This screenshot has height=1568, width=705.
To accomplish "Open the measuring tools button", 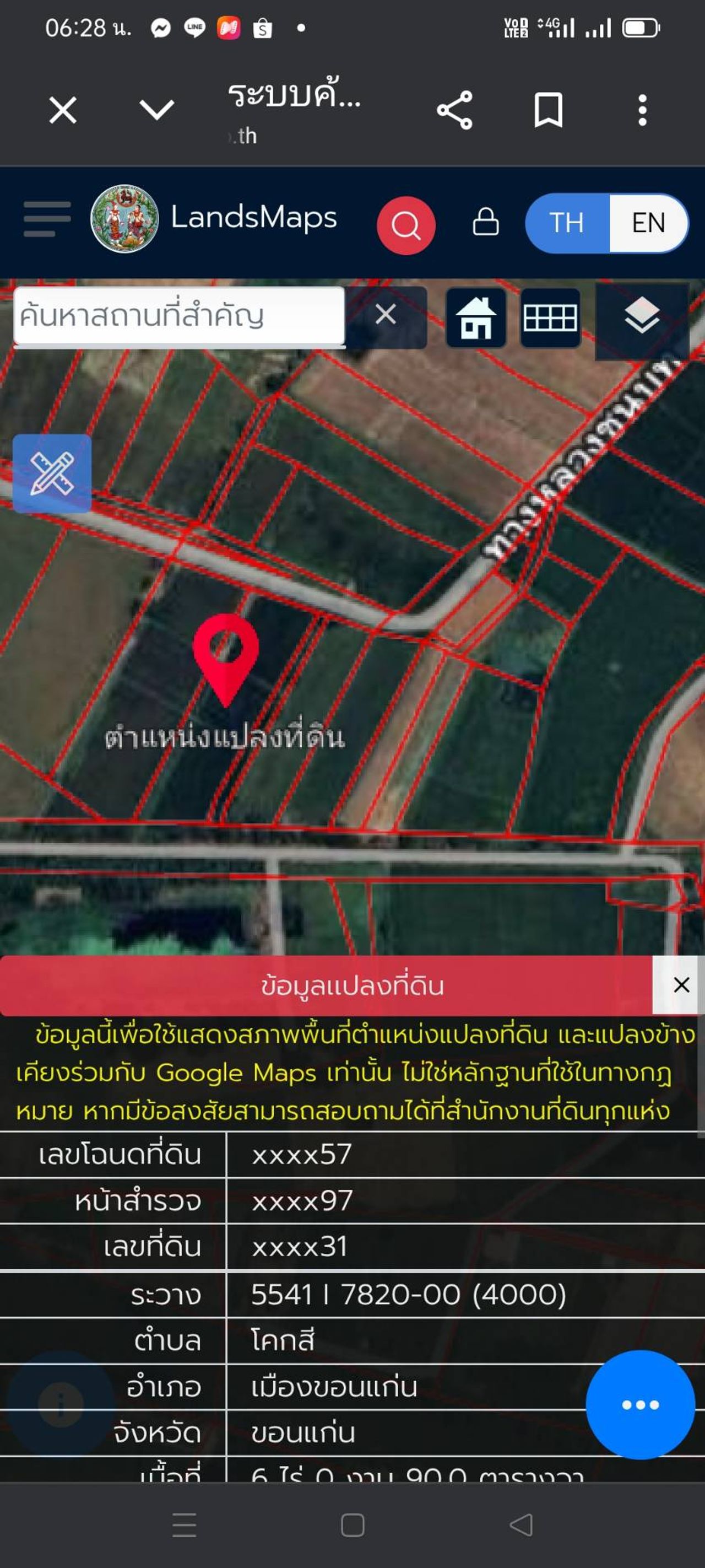I will (x=52, y=473).
